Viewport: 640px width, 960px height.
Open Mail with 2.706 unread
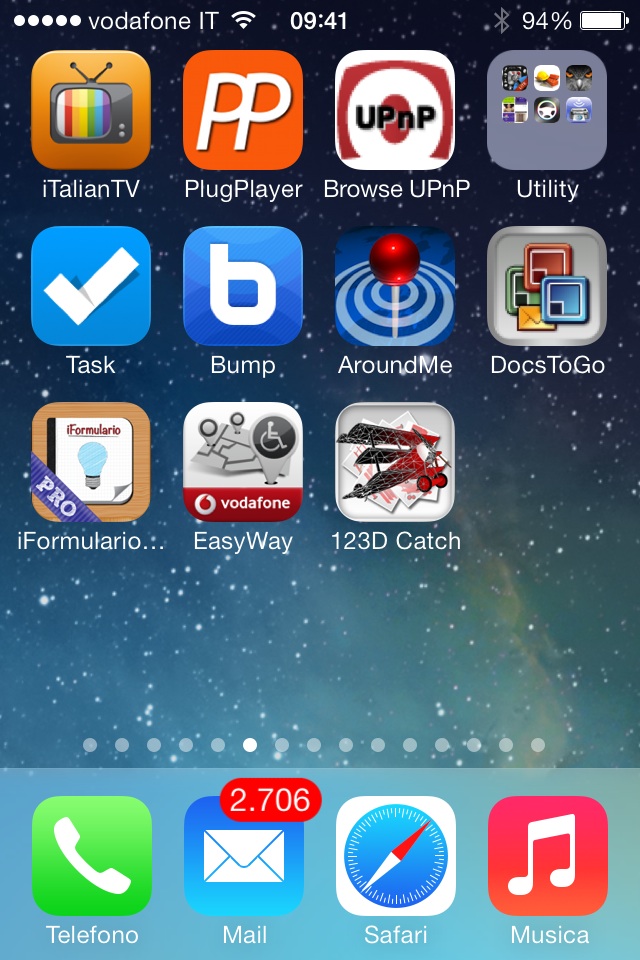pyautogui.click(x=244, y=856)
